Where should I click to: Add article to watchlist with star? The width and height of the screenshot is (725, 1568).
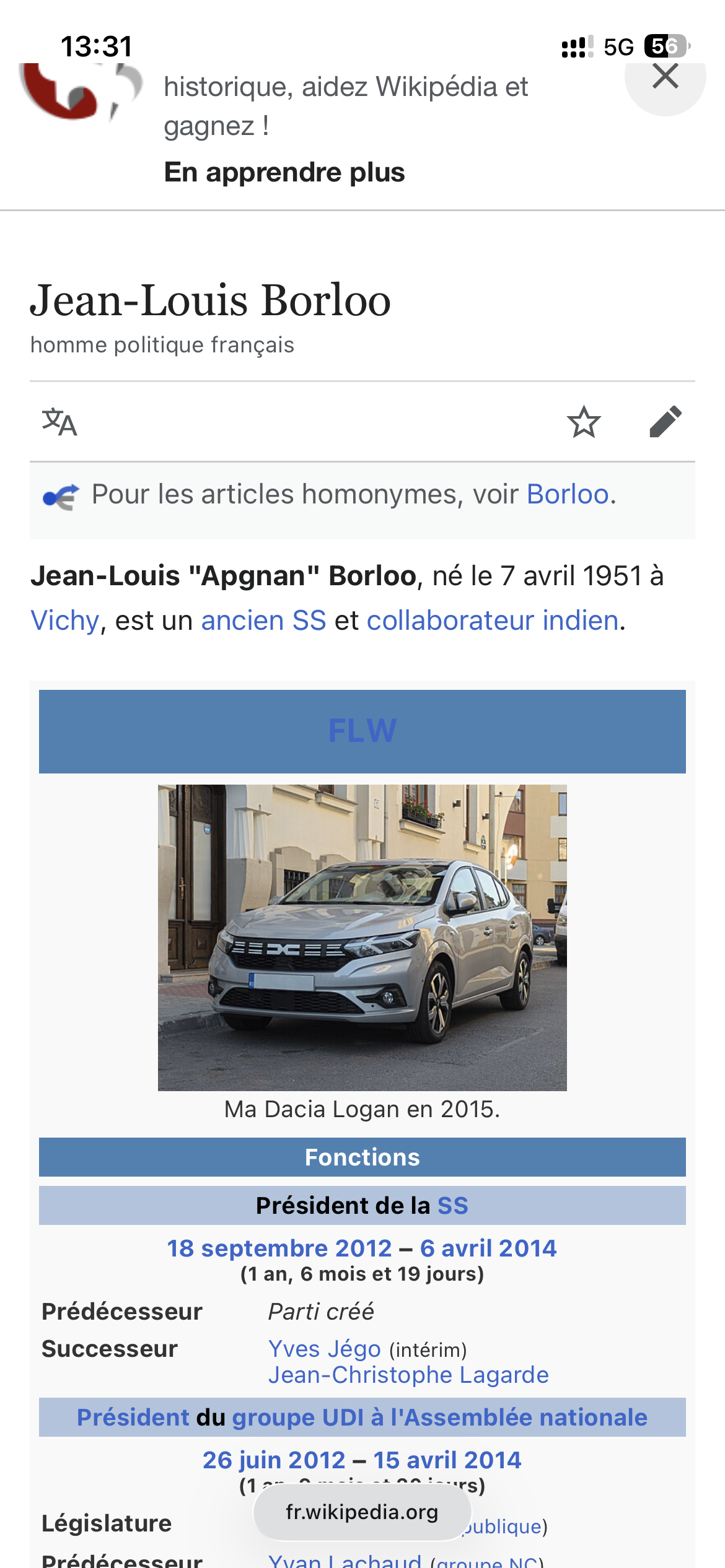pos(584,422)
